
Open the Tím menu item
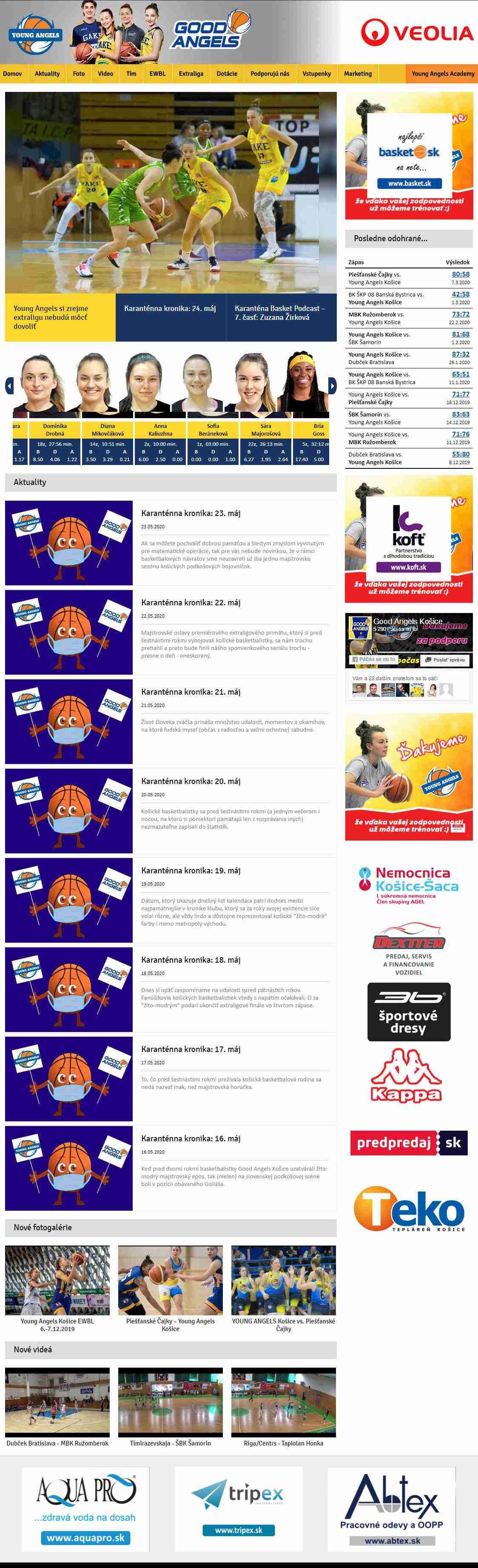(x=131, y=74)
